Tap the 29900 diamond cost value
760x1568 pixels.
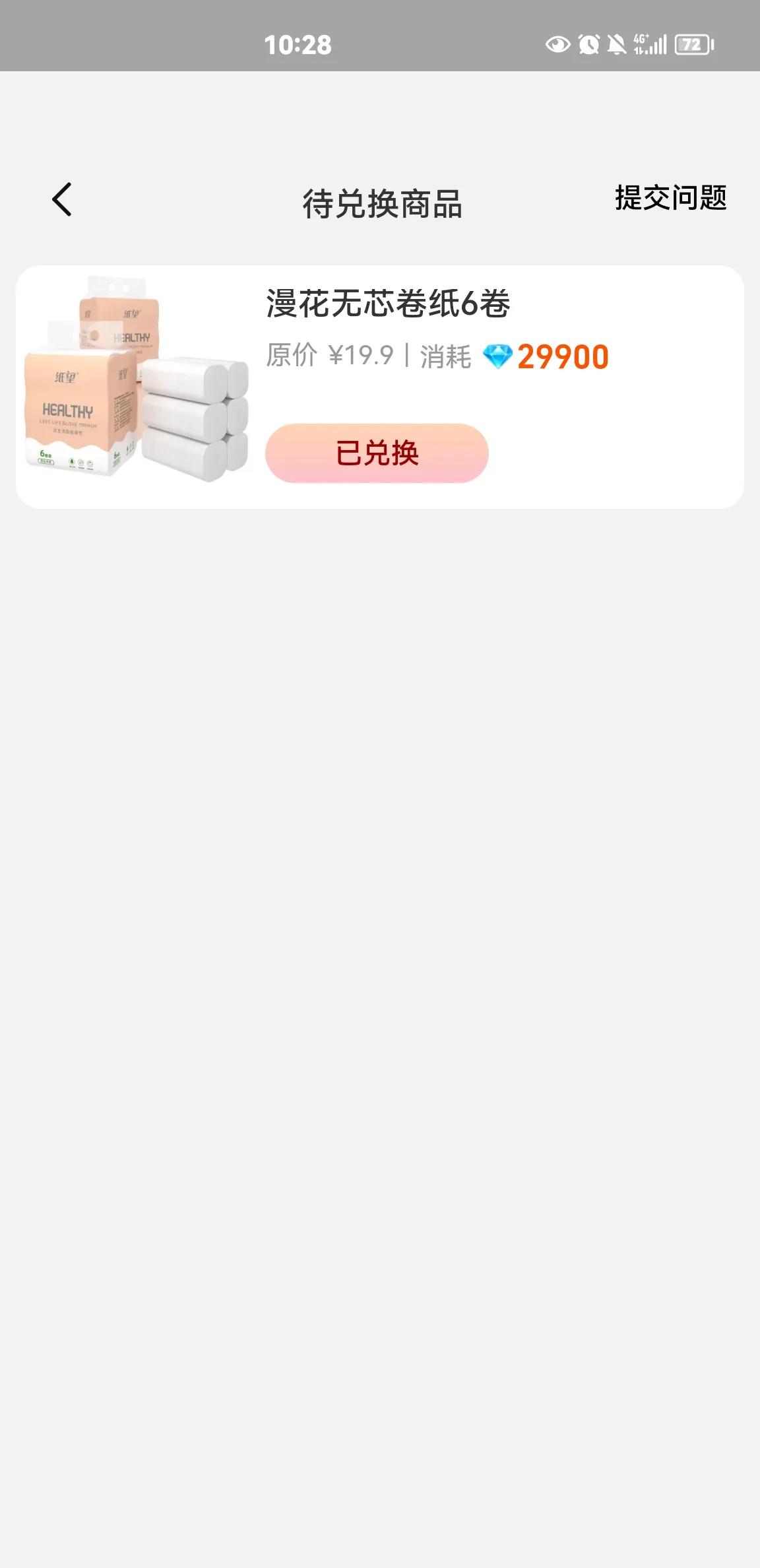tap(561, 356)
